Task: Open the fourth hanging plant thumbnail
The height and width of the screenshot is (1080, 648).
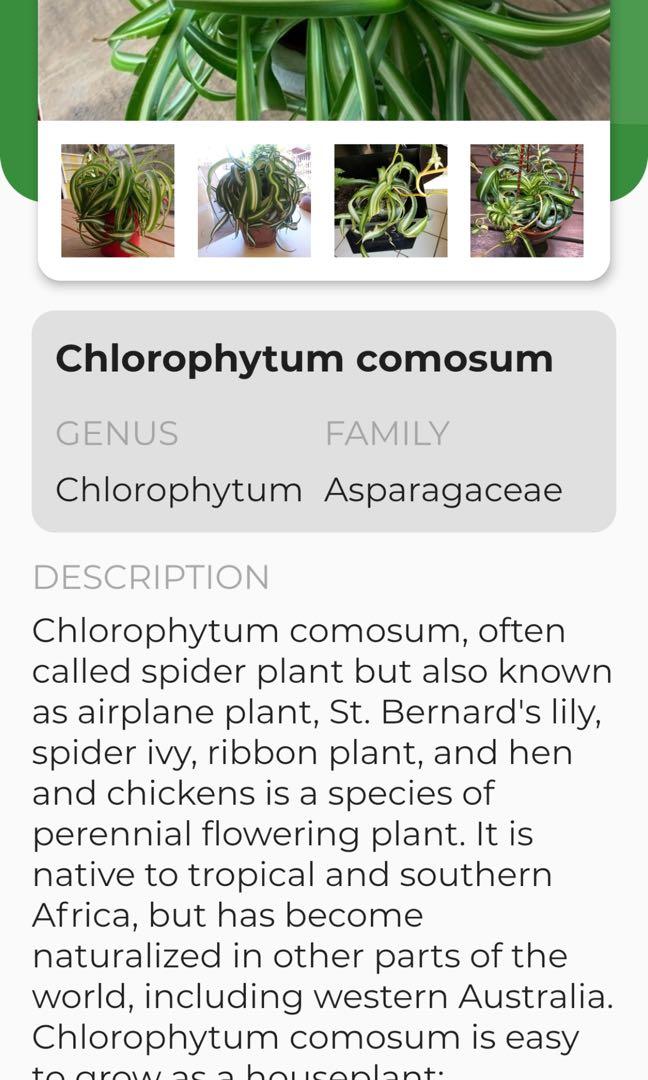Action: [526, 201]
